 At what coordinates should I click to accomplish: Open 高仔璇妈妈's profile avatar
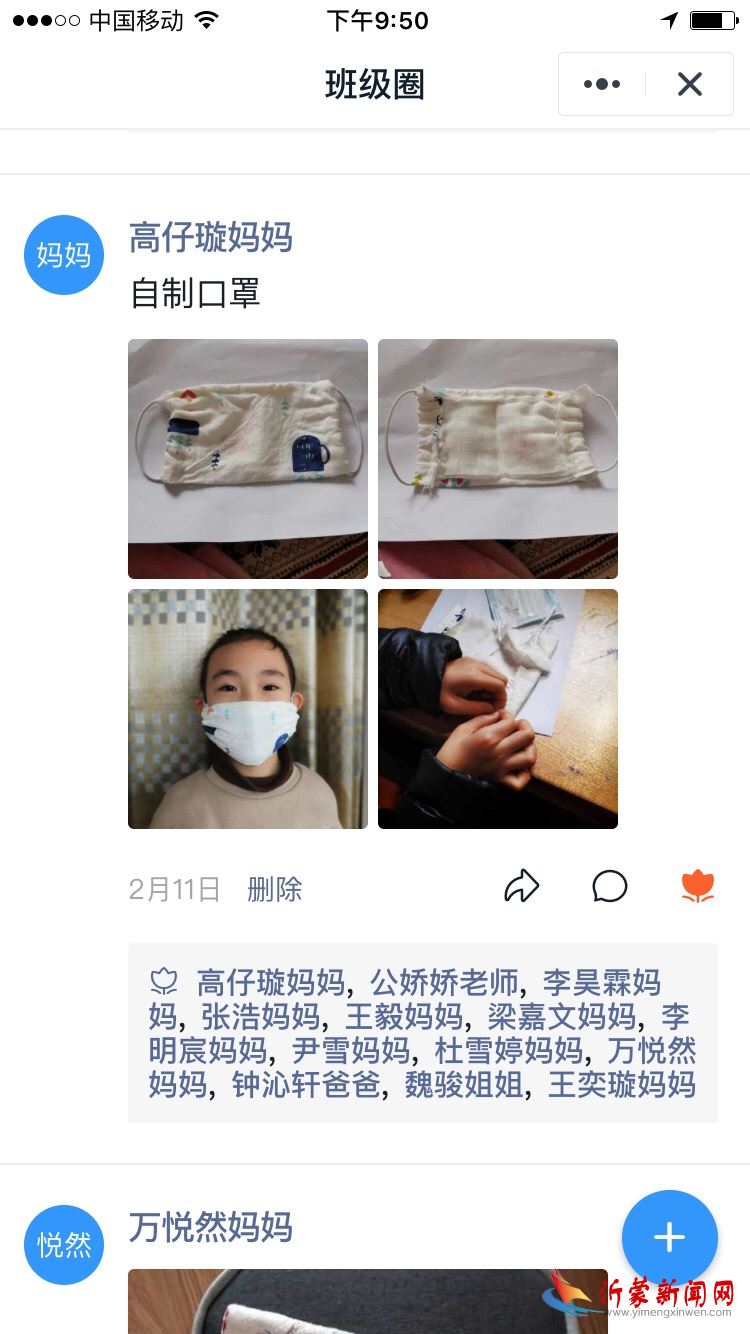click(64, 255)
